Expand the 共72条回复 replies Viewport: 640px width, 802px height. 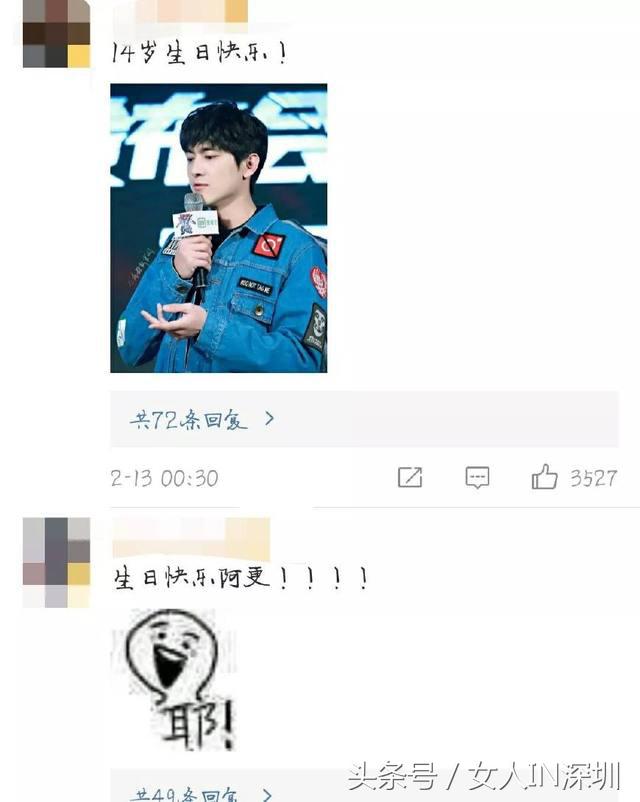(x=201, y=420)
